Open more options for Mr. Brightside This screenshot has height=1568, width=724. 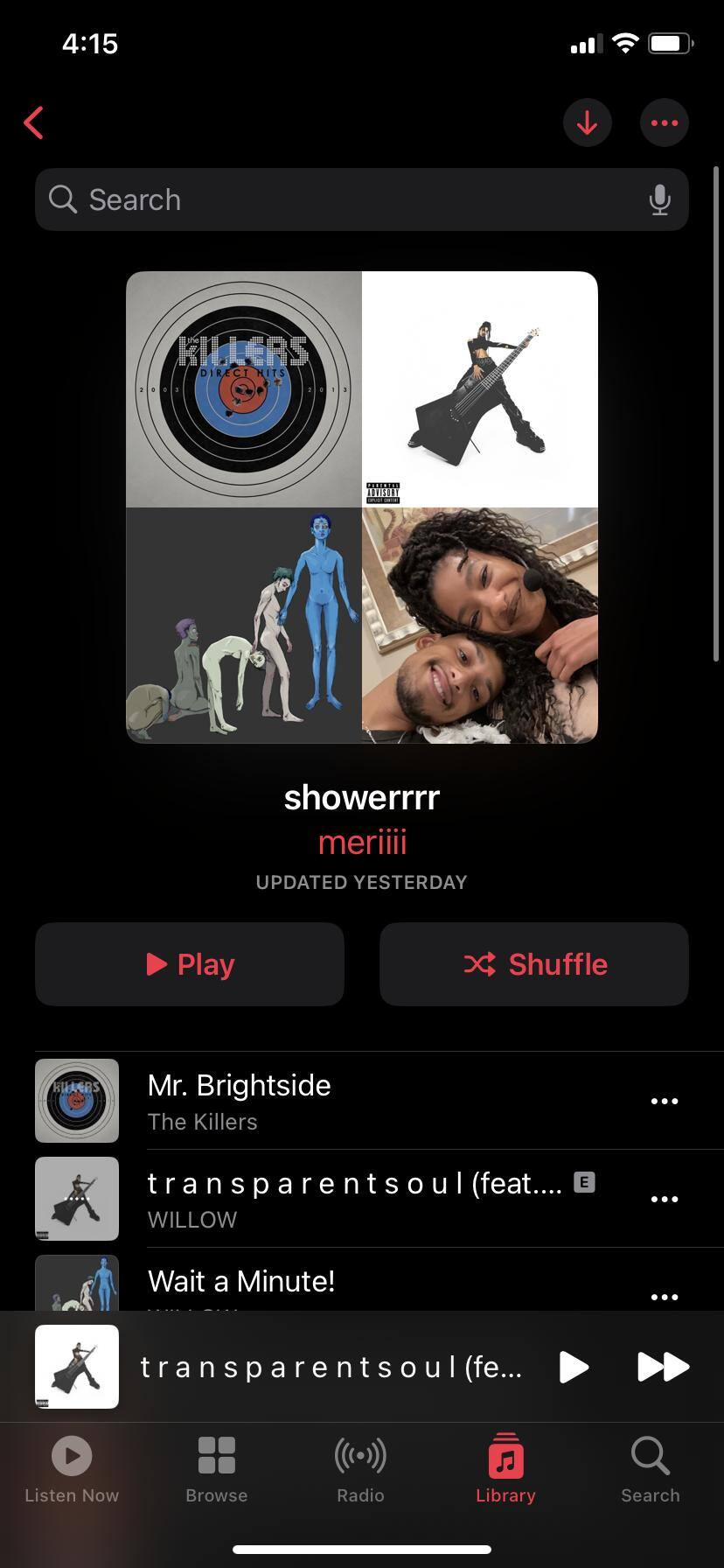pos(665,1101)
